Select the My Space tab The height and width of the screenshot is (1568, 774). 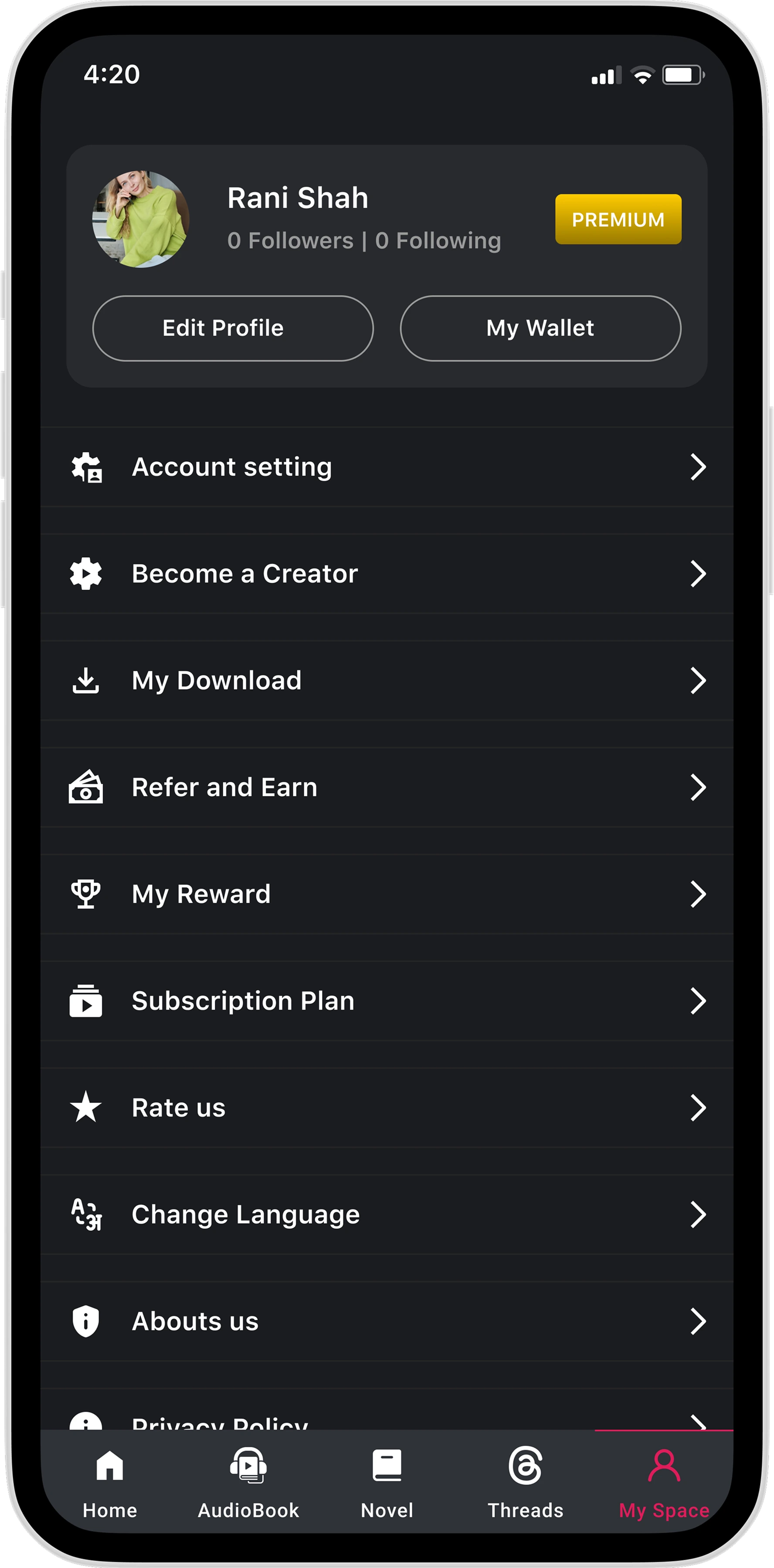664,1482
